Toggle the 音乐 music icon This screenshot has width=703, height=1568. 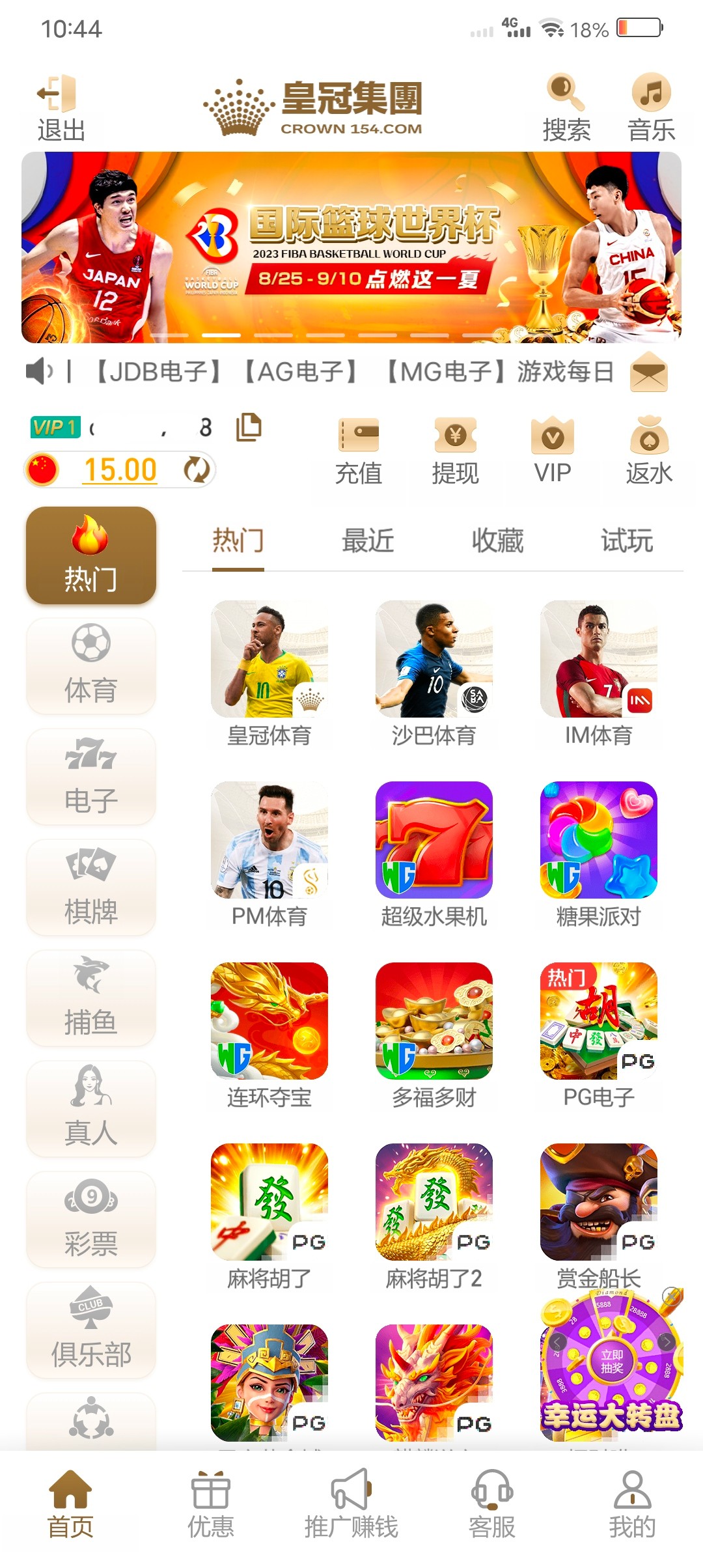[651, 107]
